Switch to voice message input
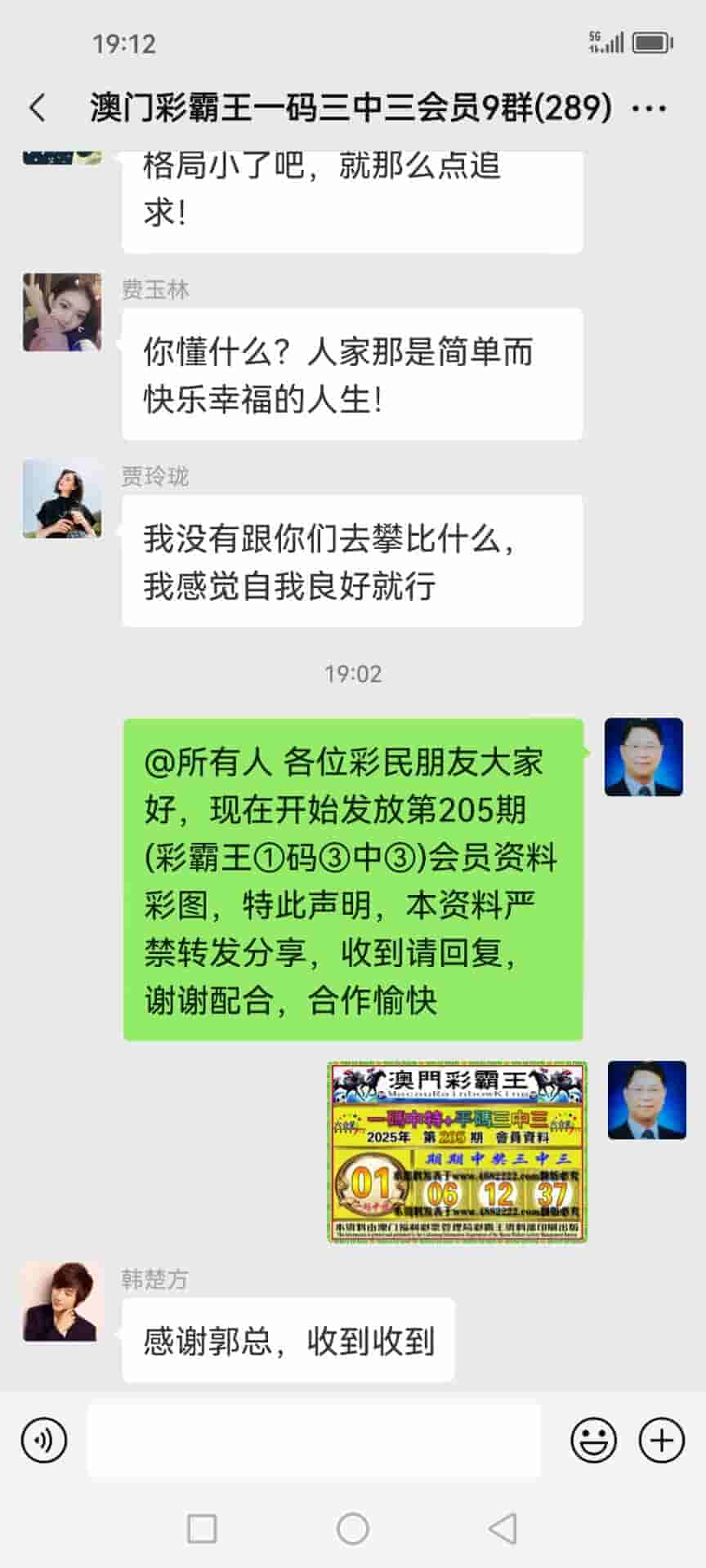The height and width of the screenshot is (1568, 706). click(44, 1441)
